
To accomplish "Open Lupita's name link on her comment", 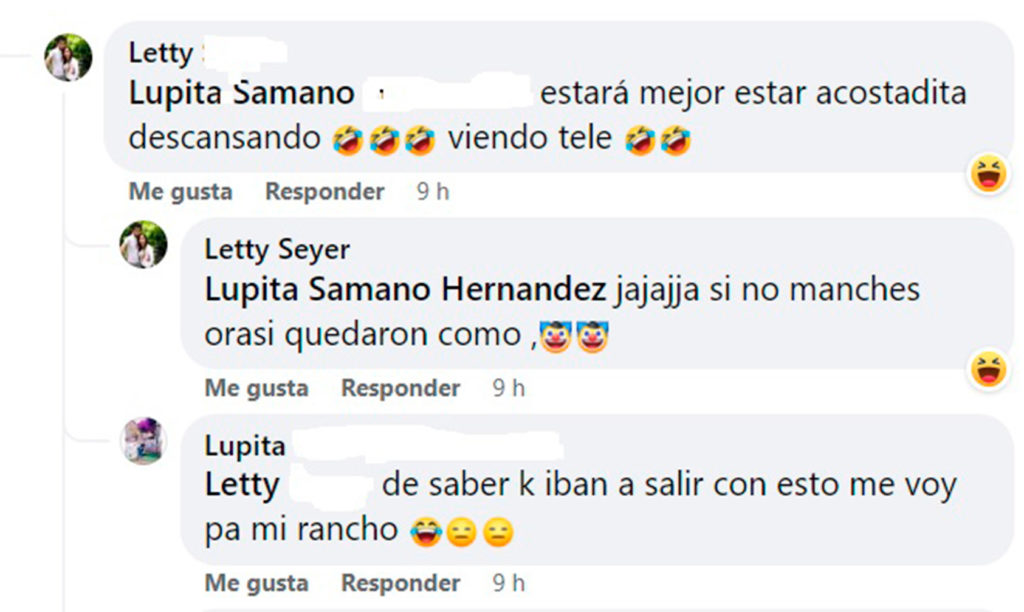I will 245,445.
